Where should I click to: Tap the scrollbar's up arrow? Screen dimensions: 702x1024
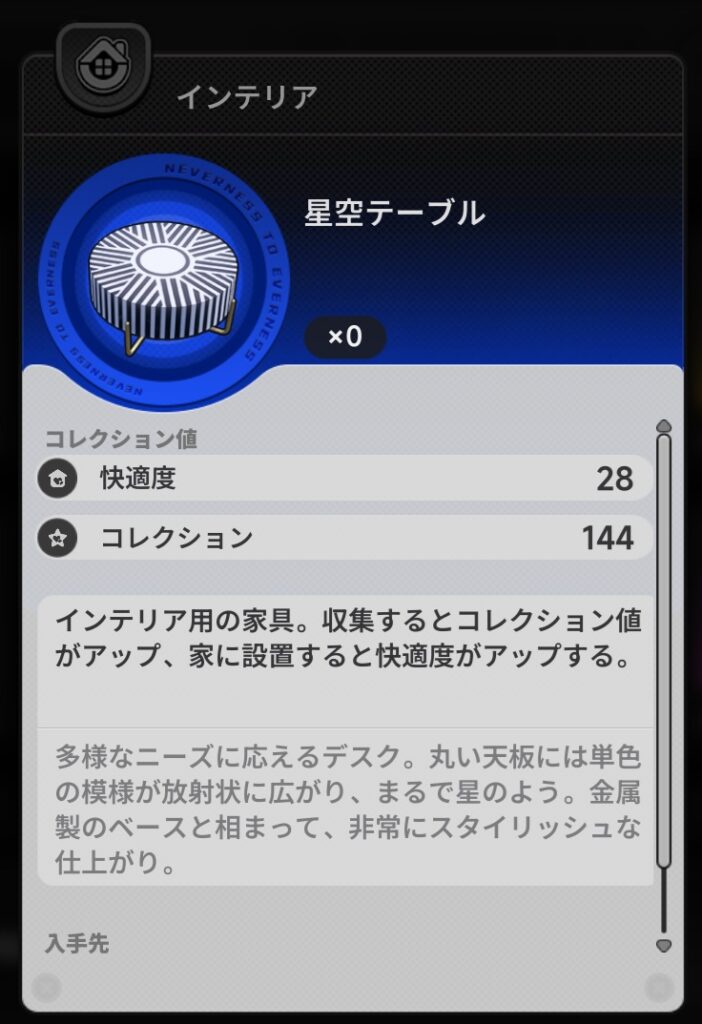(x=663, y=426)
